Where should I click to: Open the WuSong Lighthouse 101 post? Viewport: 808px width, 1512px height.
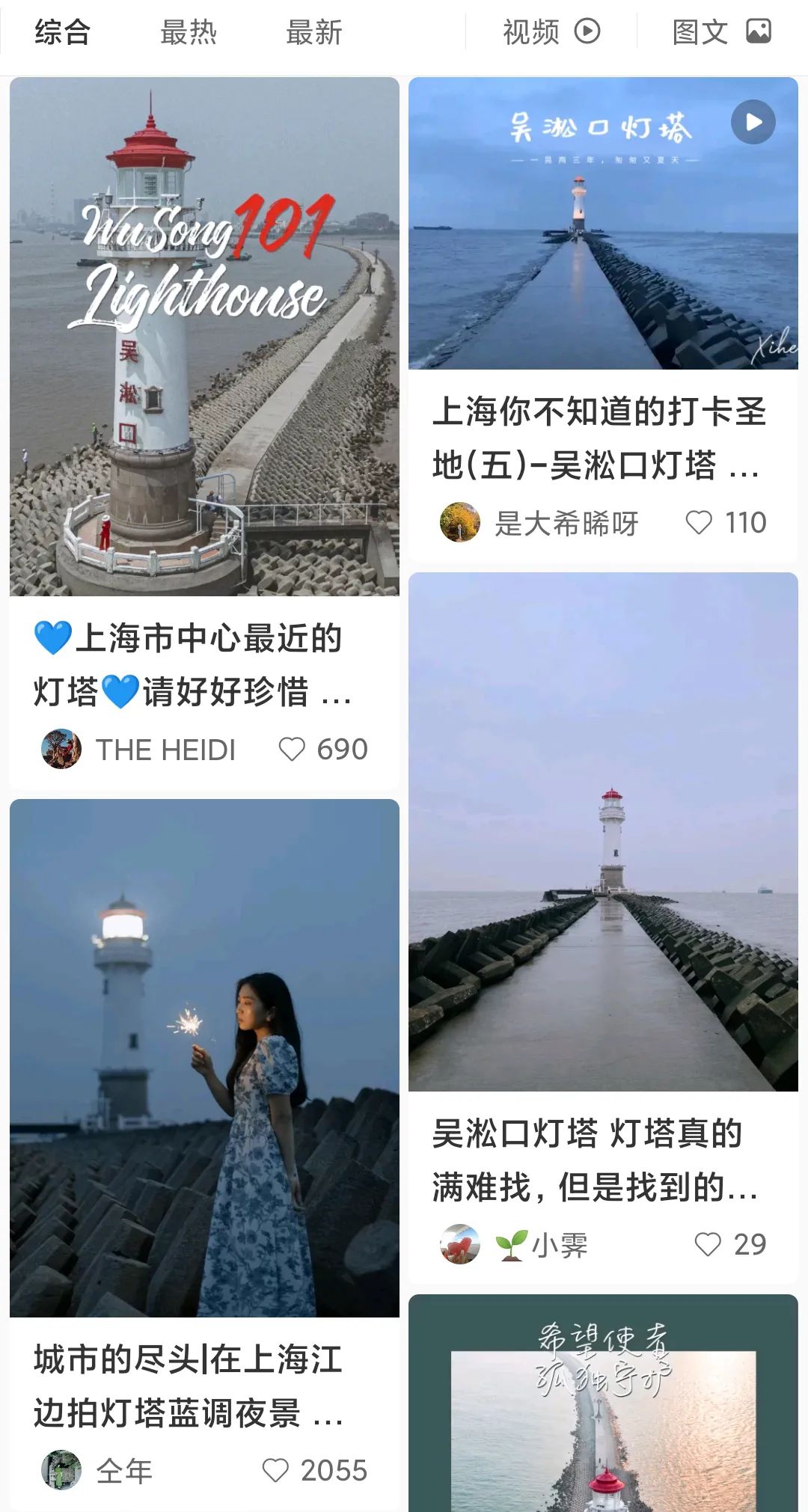pyautogui.click(x=204, y=337)
